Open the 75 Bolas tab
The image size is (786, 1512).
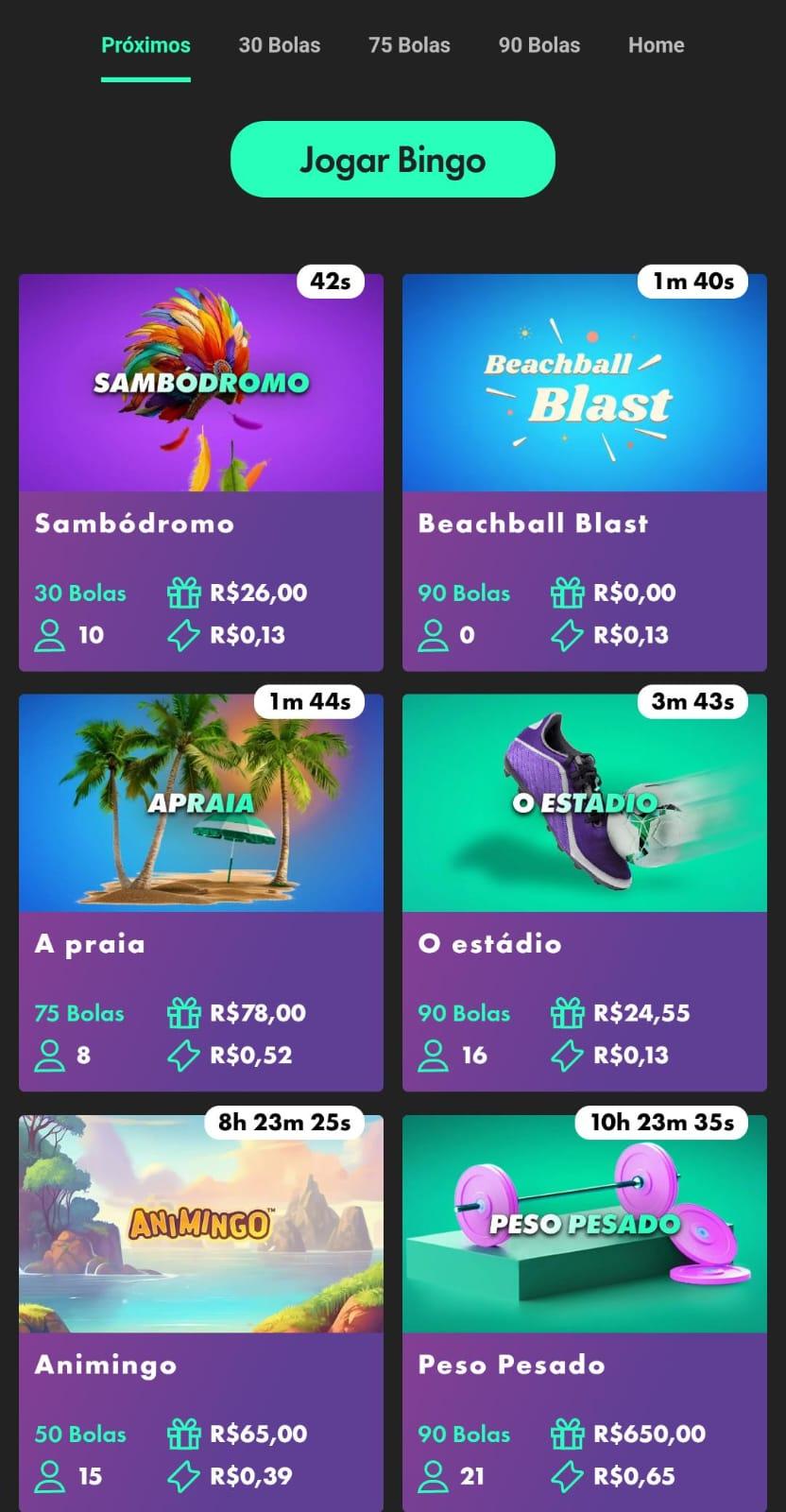409,44
